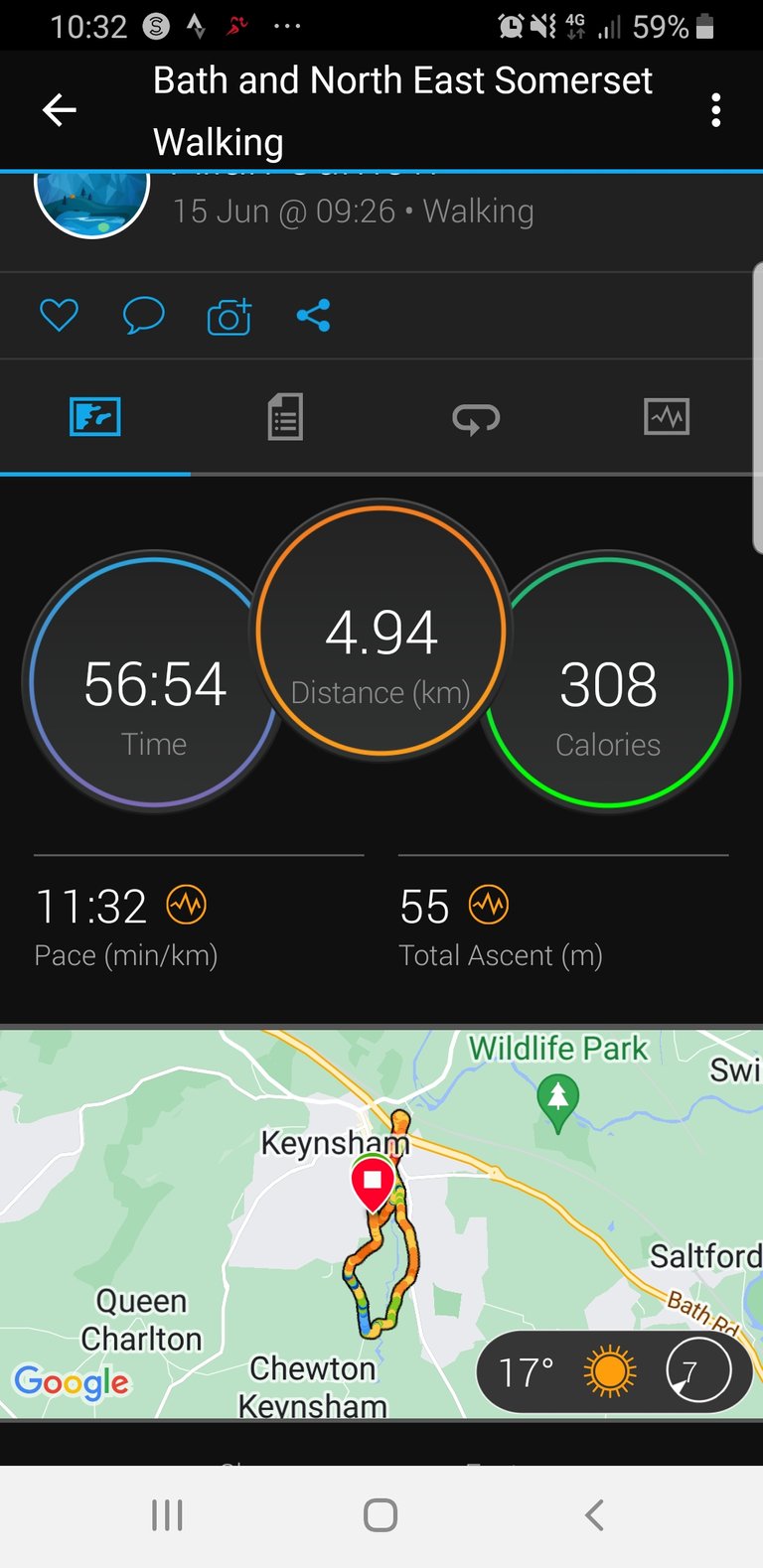Switch to the laps tab
The width and height of the screenshot is (763, 1568).
tap(476, 419)
